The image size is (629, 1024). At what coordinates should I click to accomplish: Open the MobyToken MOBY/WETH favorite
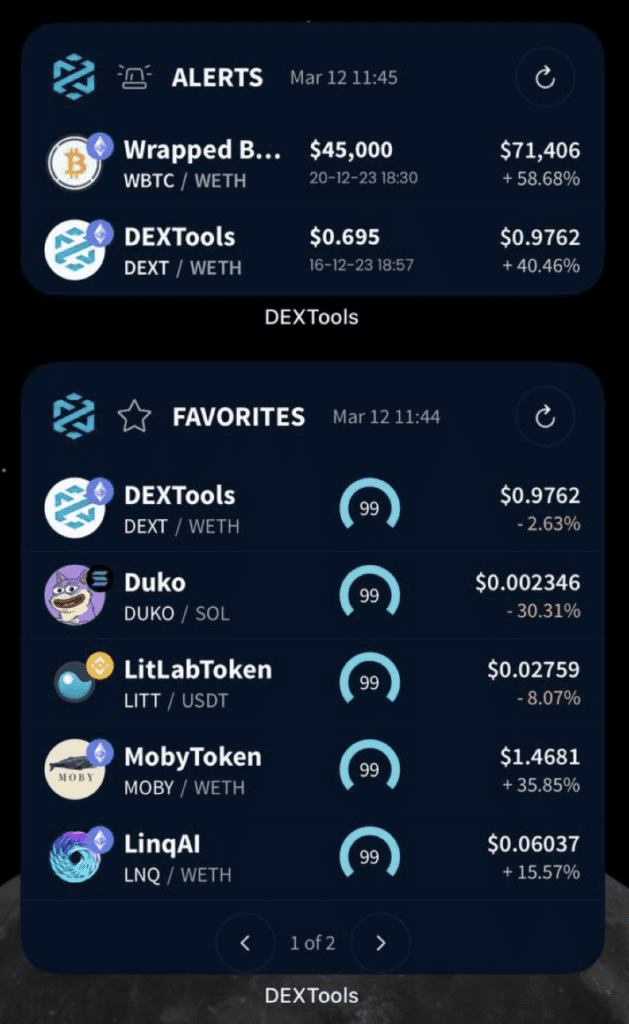pyautogui.click(x=313, y=769)
